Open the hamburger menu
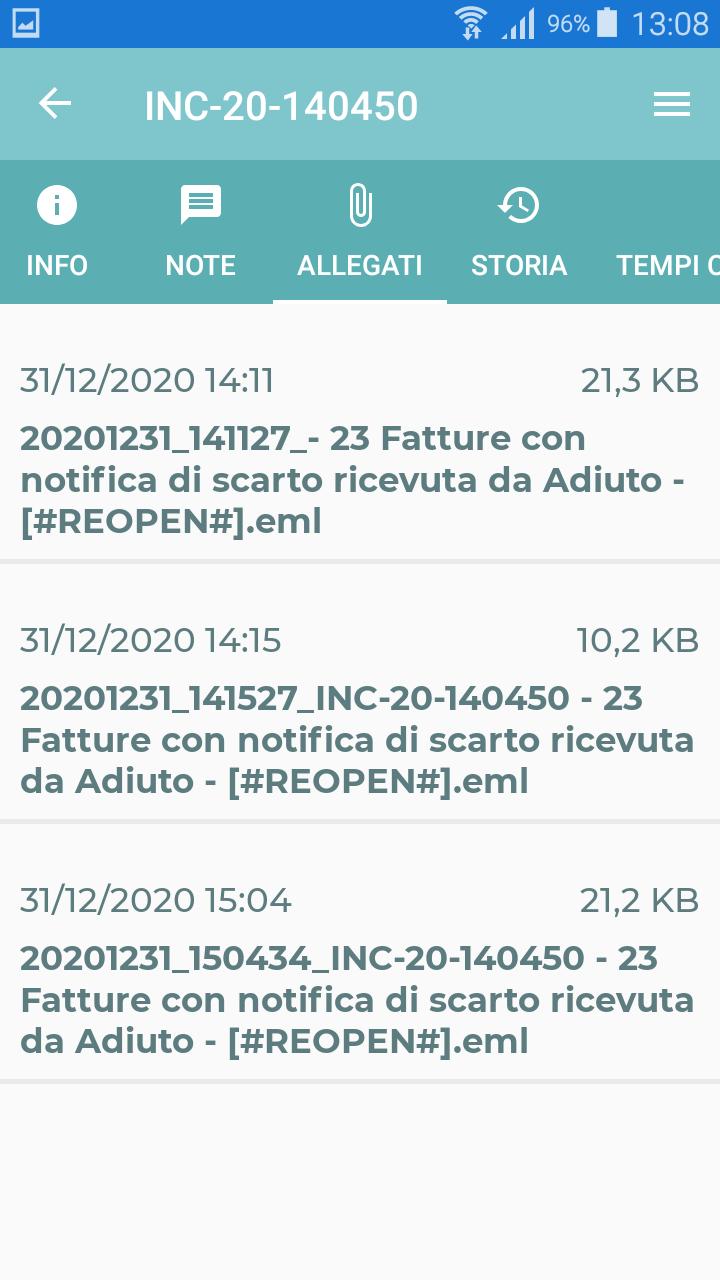The width and height of the screenshot is (720, 1280). pyautogui.click(x=672, y=104)
